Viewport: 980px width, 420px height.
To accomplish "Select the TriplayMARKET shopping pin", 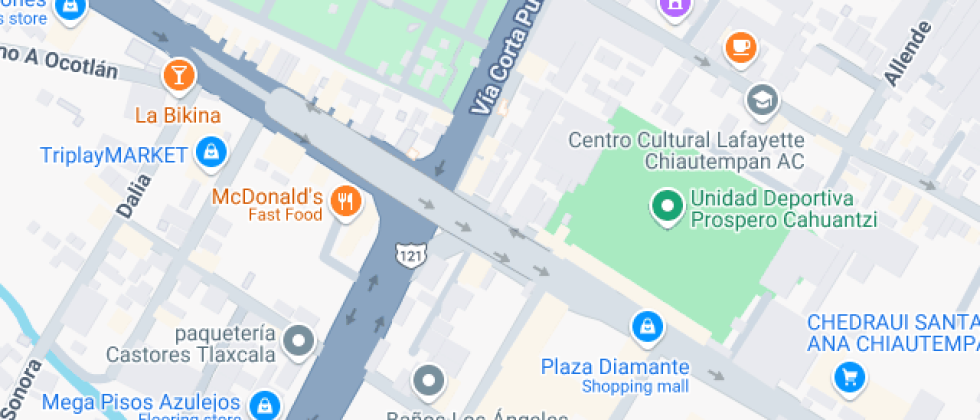I will 211,153.
